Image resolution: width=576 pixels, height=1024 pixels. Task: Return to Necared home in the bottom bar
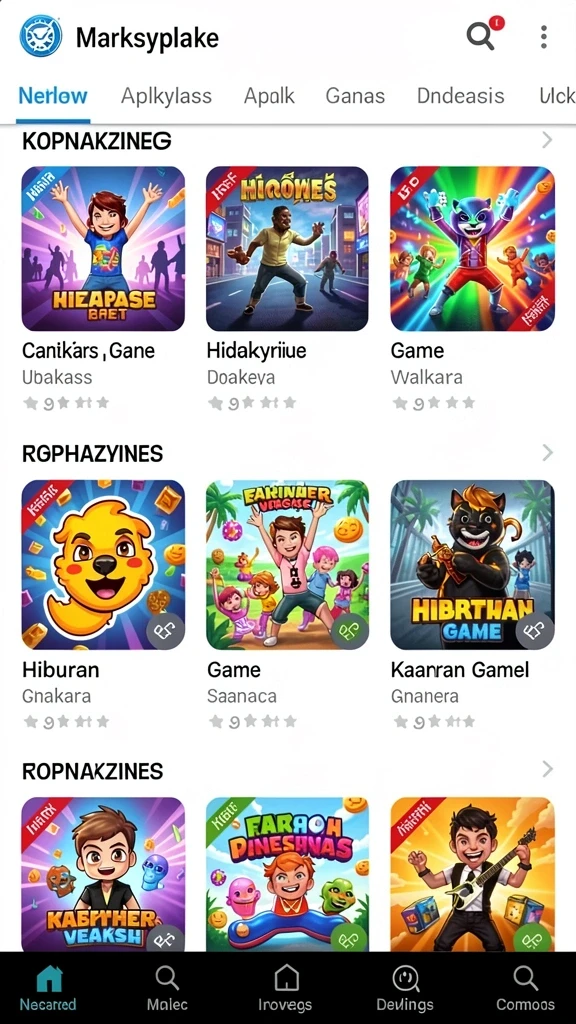coord(48,988)
